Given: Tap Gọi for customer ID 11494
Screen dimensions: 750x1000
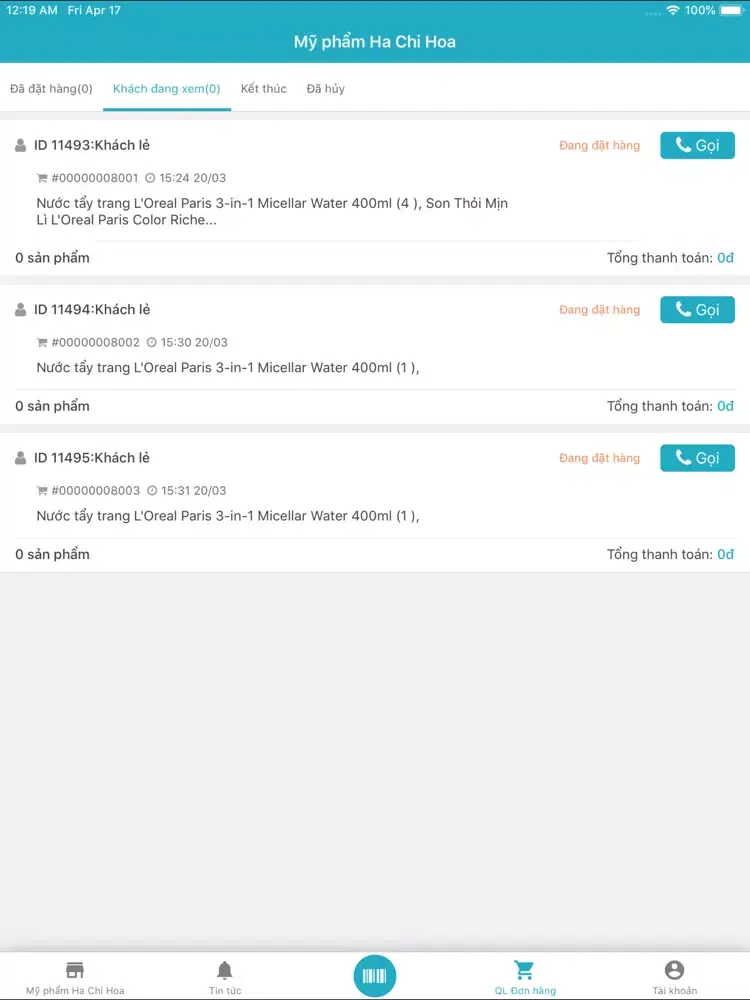Looking at the screenshot, I should click(697, 310).
